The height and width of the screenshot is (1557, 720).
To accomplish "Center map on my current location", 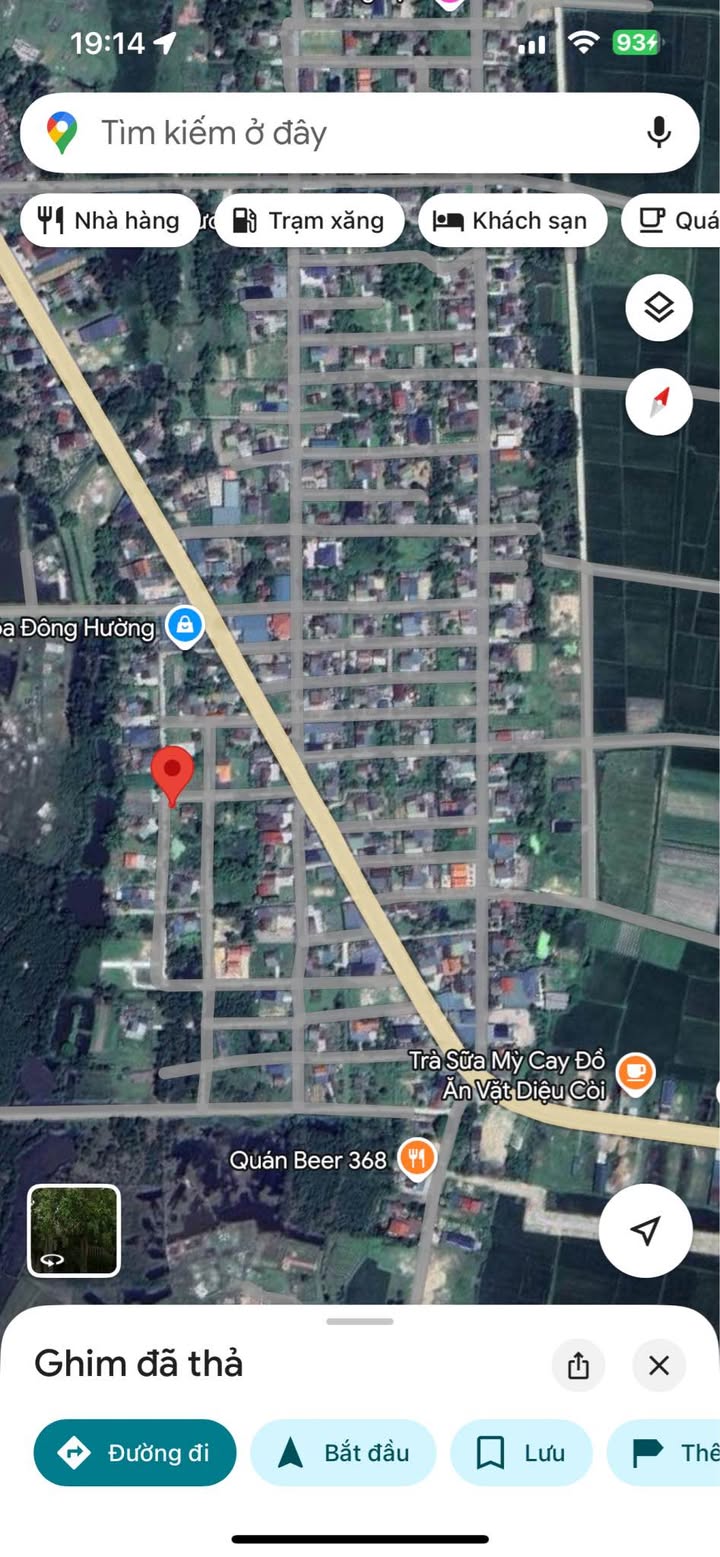I will (x=646, y=1231).
